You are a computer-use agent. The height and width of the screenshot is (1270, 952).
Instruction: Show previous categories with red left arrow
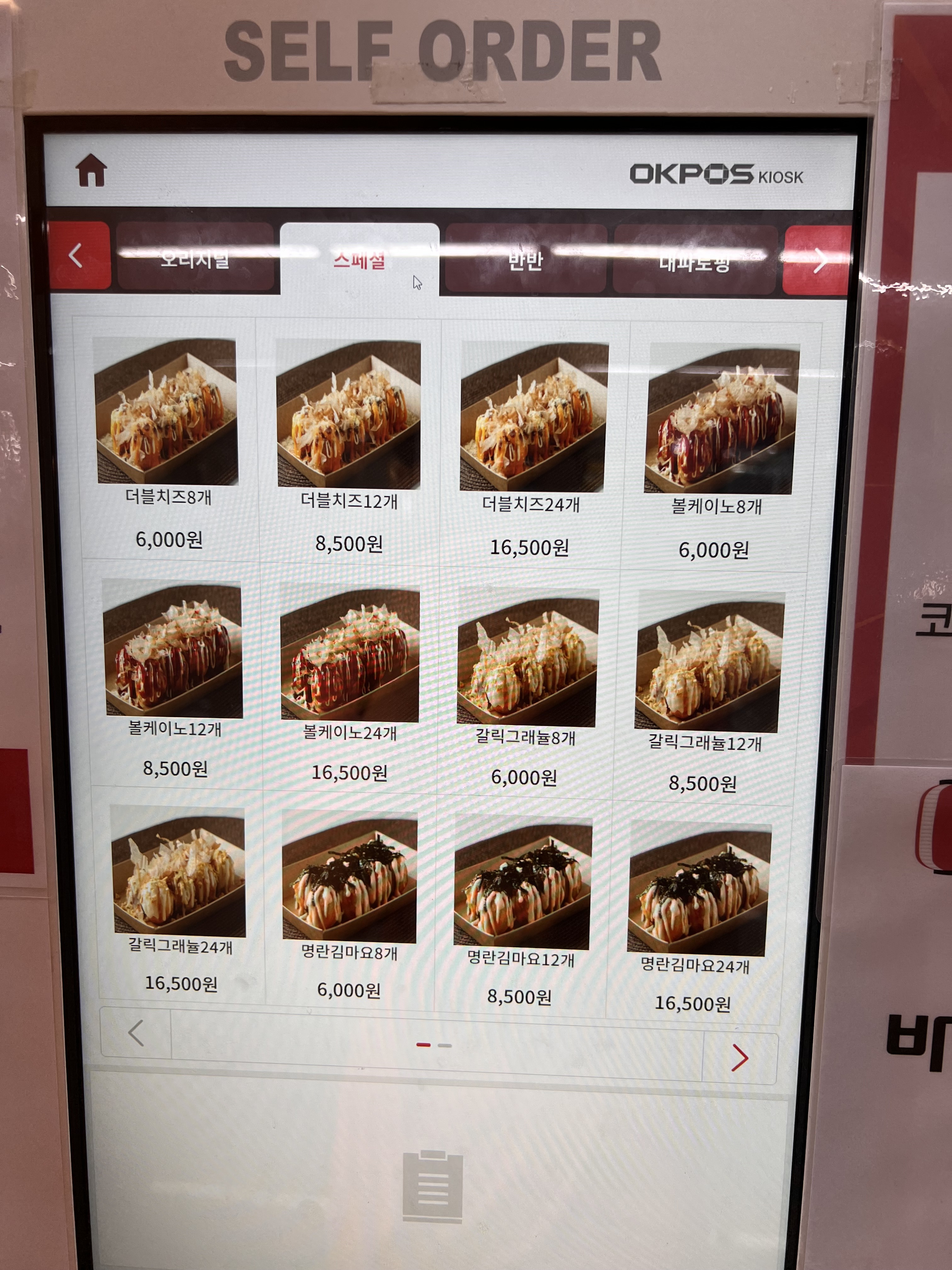[x=79, y=255]
